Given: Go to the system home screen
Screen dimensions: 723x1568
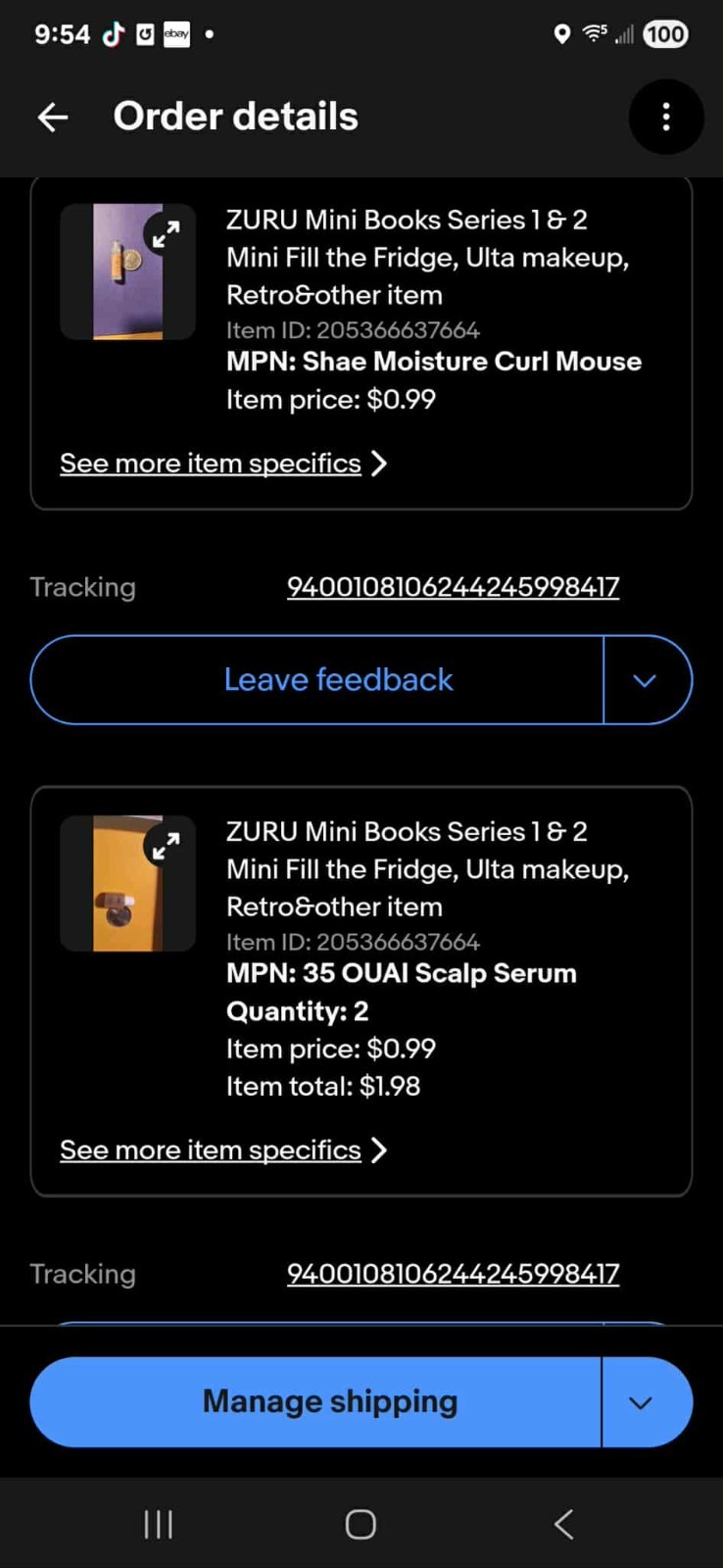Looking at the screenshot, I should (361, 1524).
